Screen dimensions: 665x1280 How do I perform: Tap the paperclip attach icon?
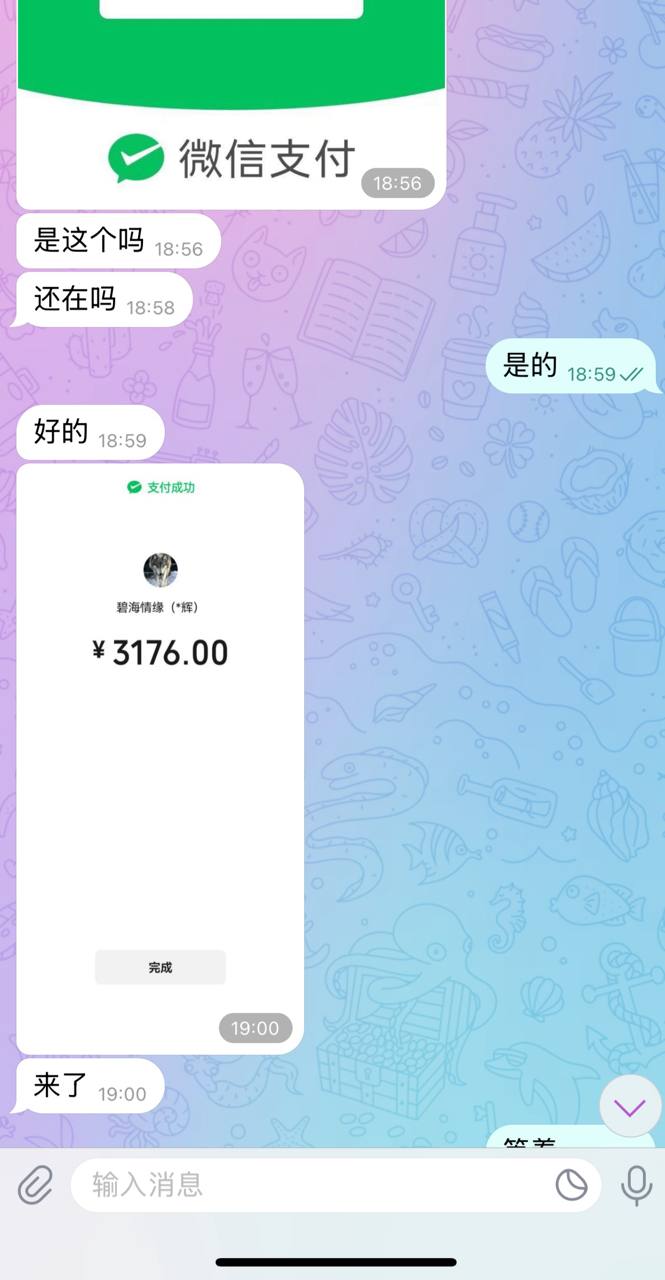click(x=35, y=1186)
